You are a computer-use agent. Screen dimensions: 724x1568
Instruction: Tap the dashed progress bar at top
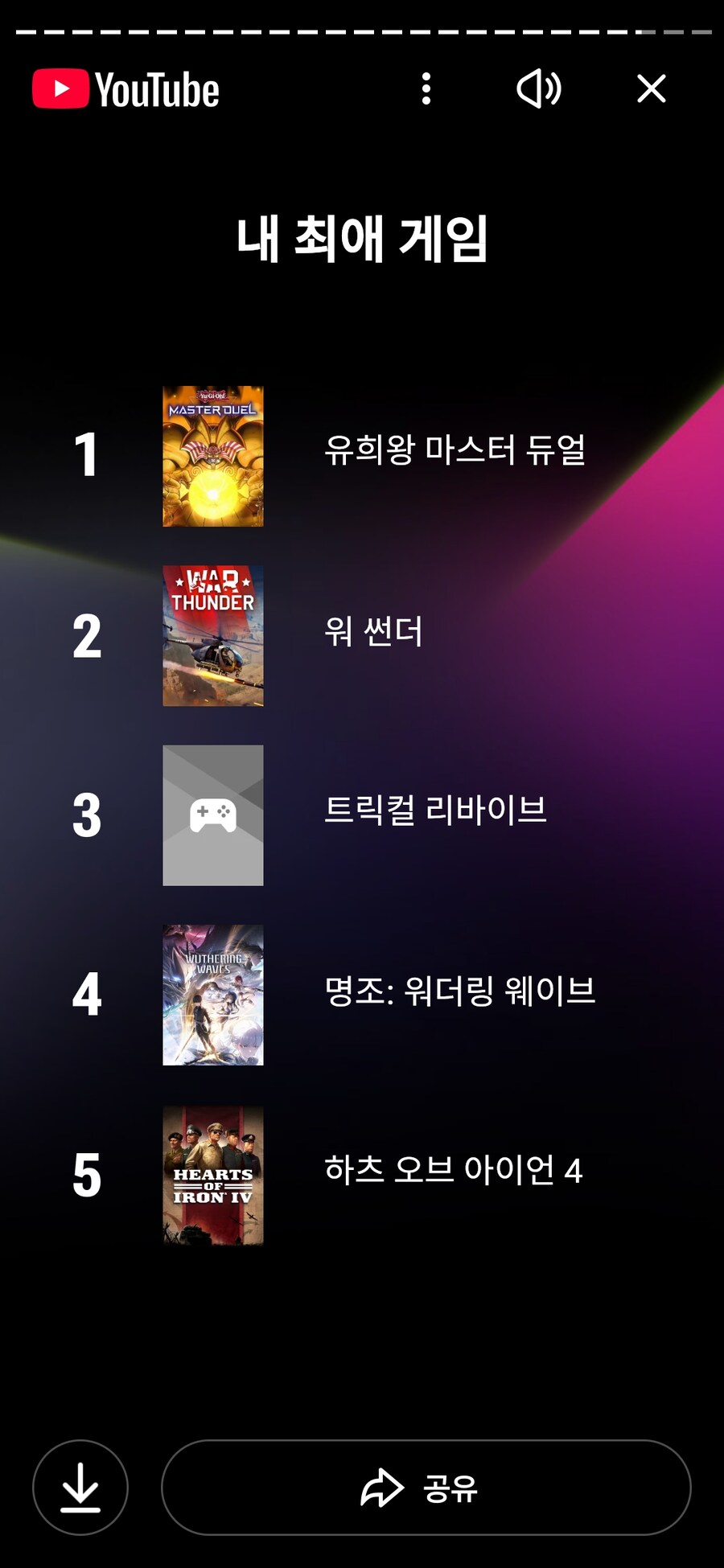(x=362, y=32)
